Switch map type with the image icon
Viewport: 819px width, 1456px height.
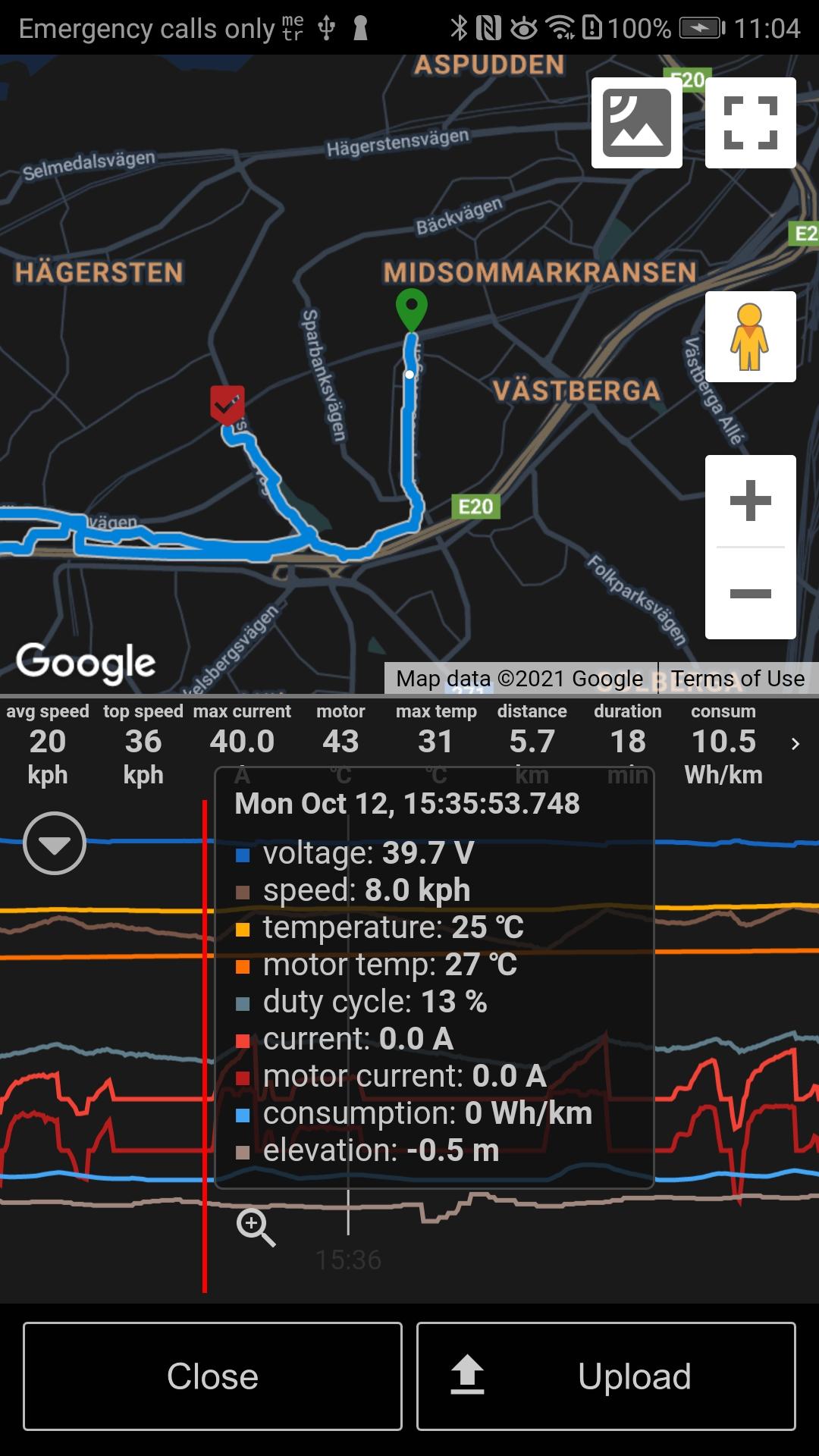637,123
